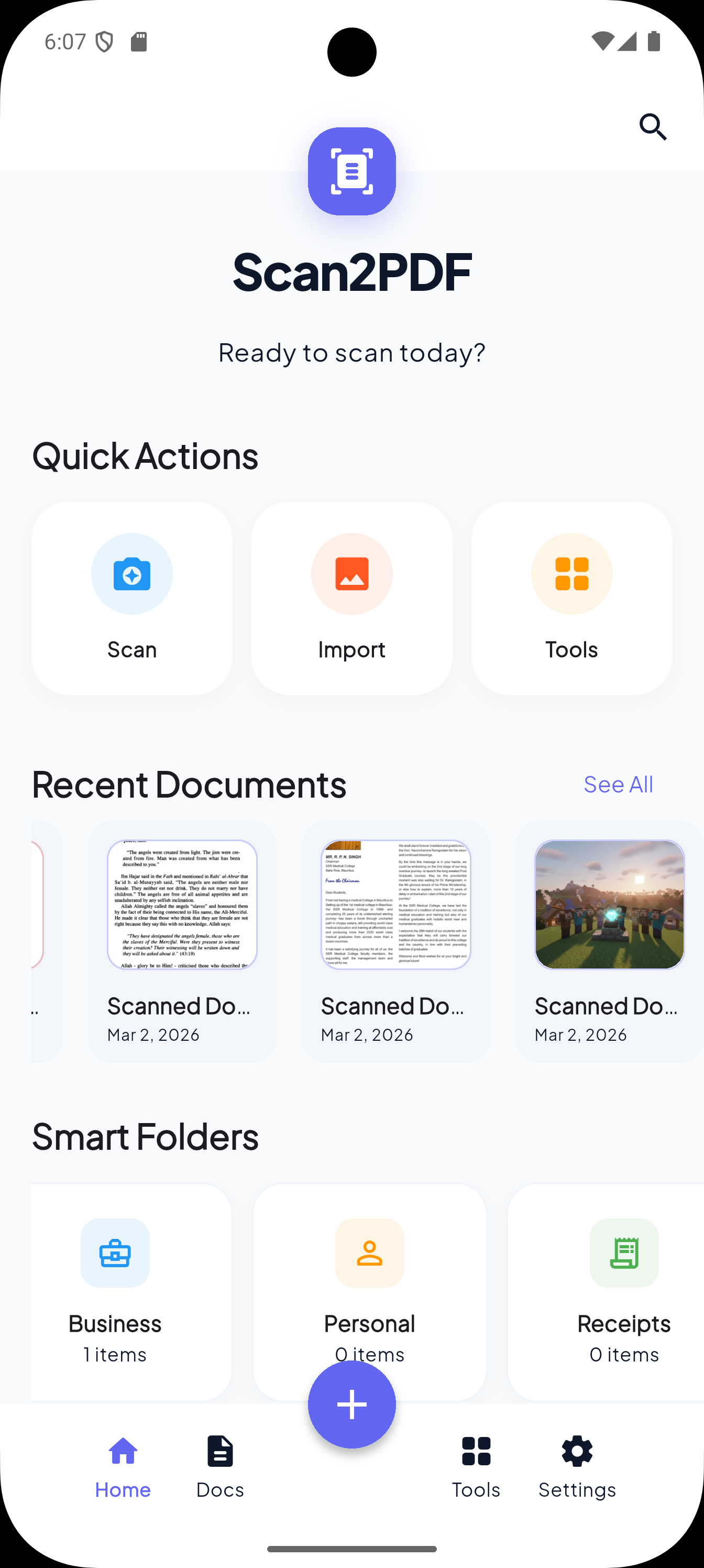Open the search icon
Image resolution: width=704 pixels, height=1568 pixels.
[x=653, y=127]
